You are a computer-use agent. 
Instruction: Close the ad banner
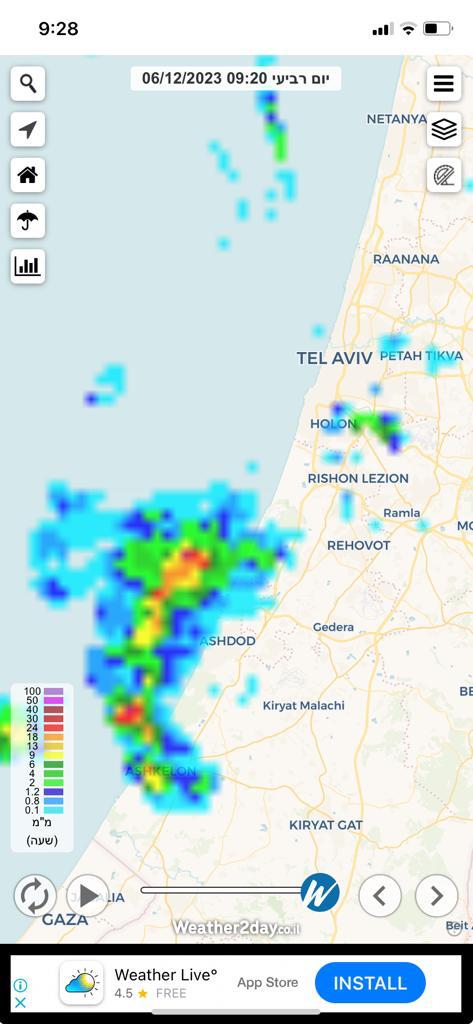[x=20, y=1002]
